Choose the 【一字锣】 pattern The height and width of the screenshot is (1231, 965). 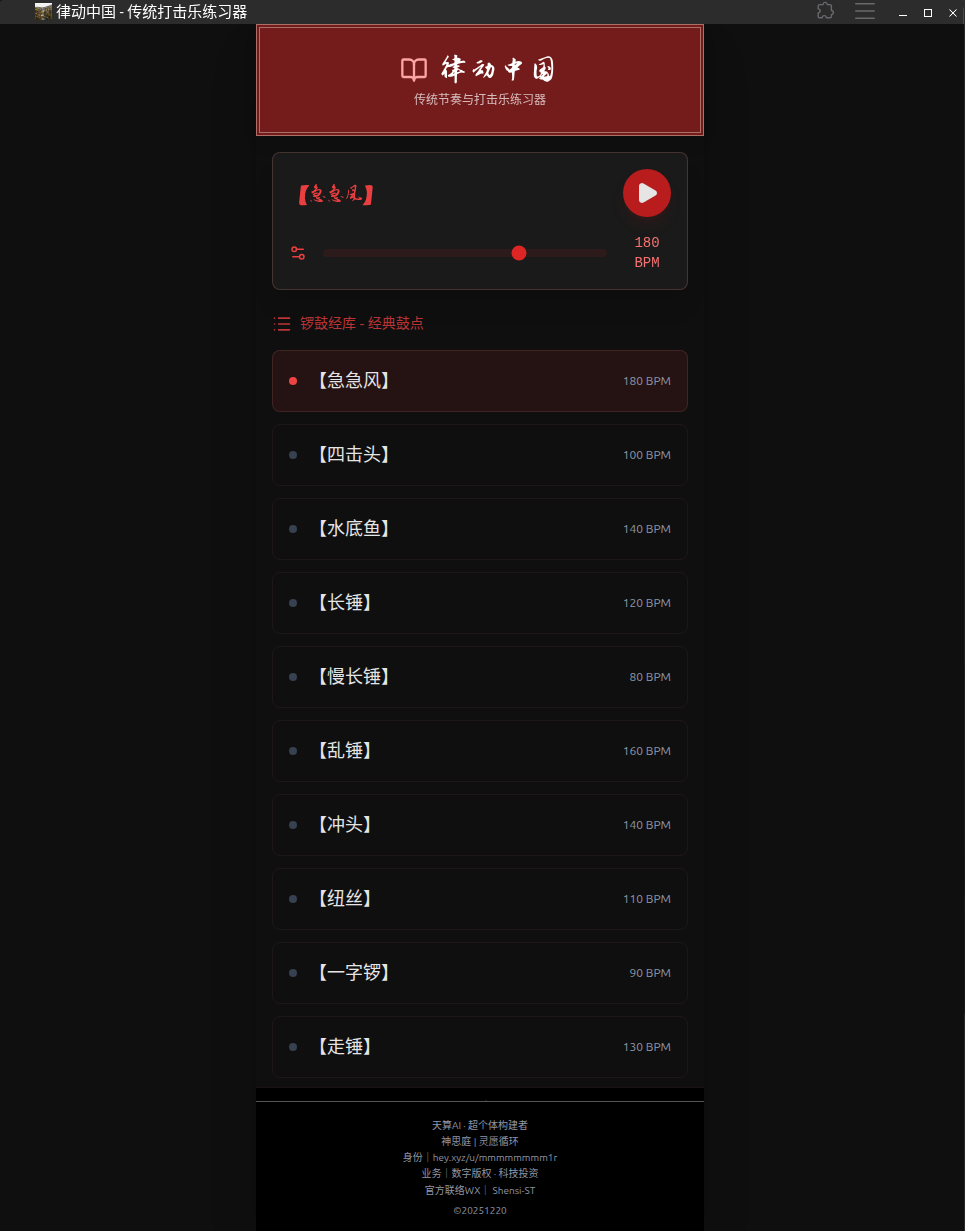(479, 973)
